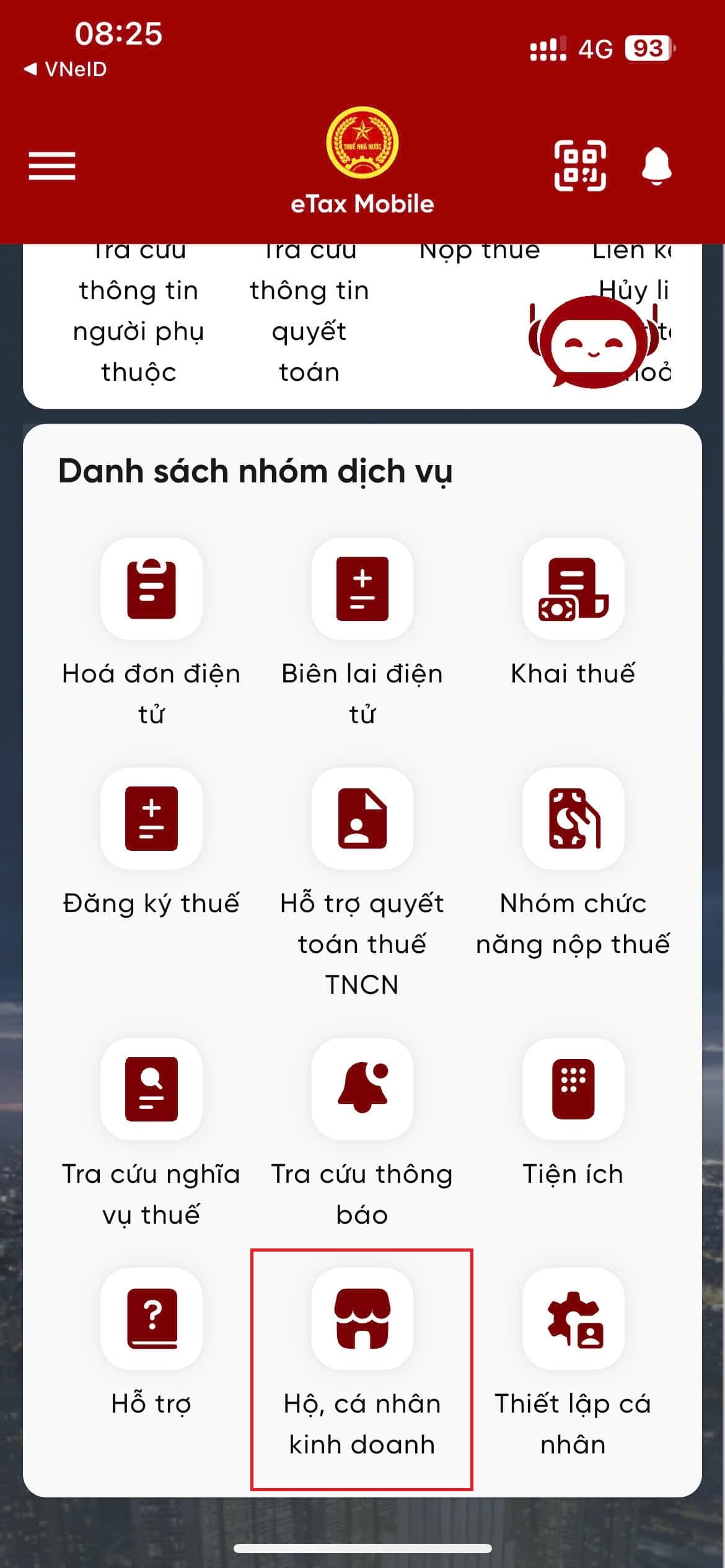Select the Khai thuế group
725x1568 pixels.
click(573, 613)
